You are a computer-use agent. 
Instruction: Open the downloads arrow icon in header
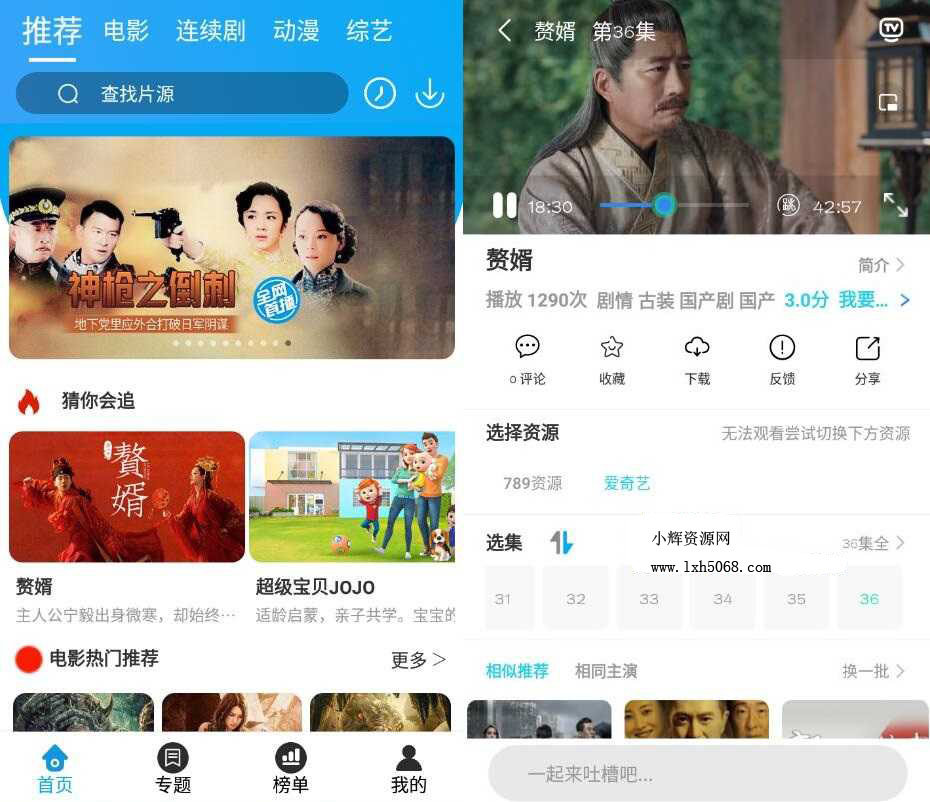[429, 93]
